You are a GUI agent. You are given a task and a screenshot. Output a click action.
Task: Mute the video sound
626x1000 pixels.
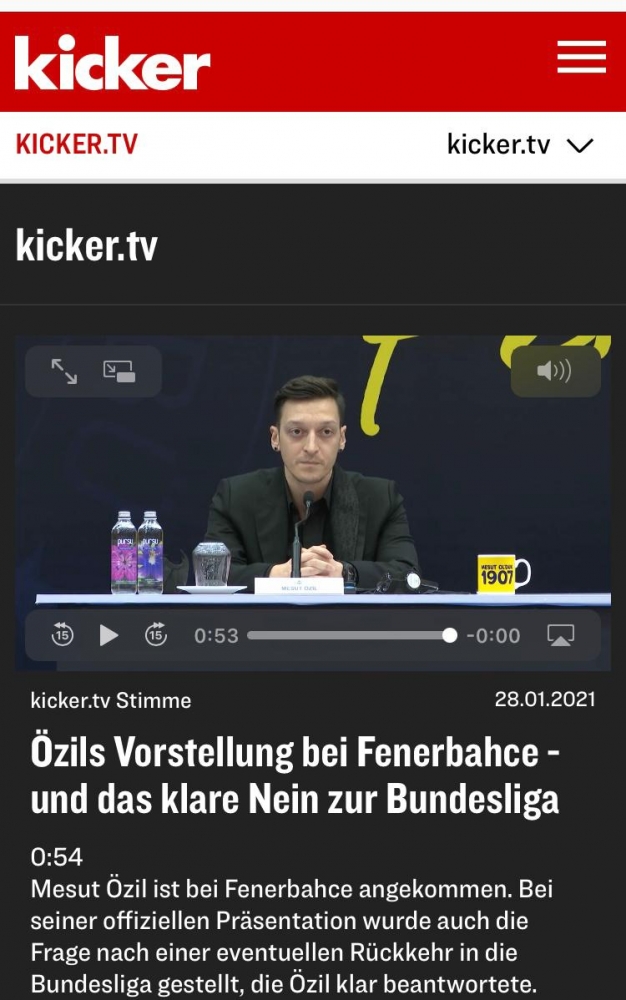554,372
